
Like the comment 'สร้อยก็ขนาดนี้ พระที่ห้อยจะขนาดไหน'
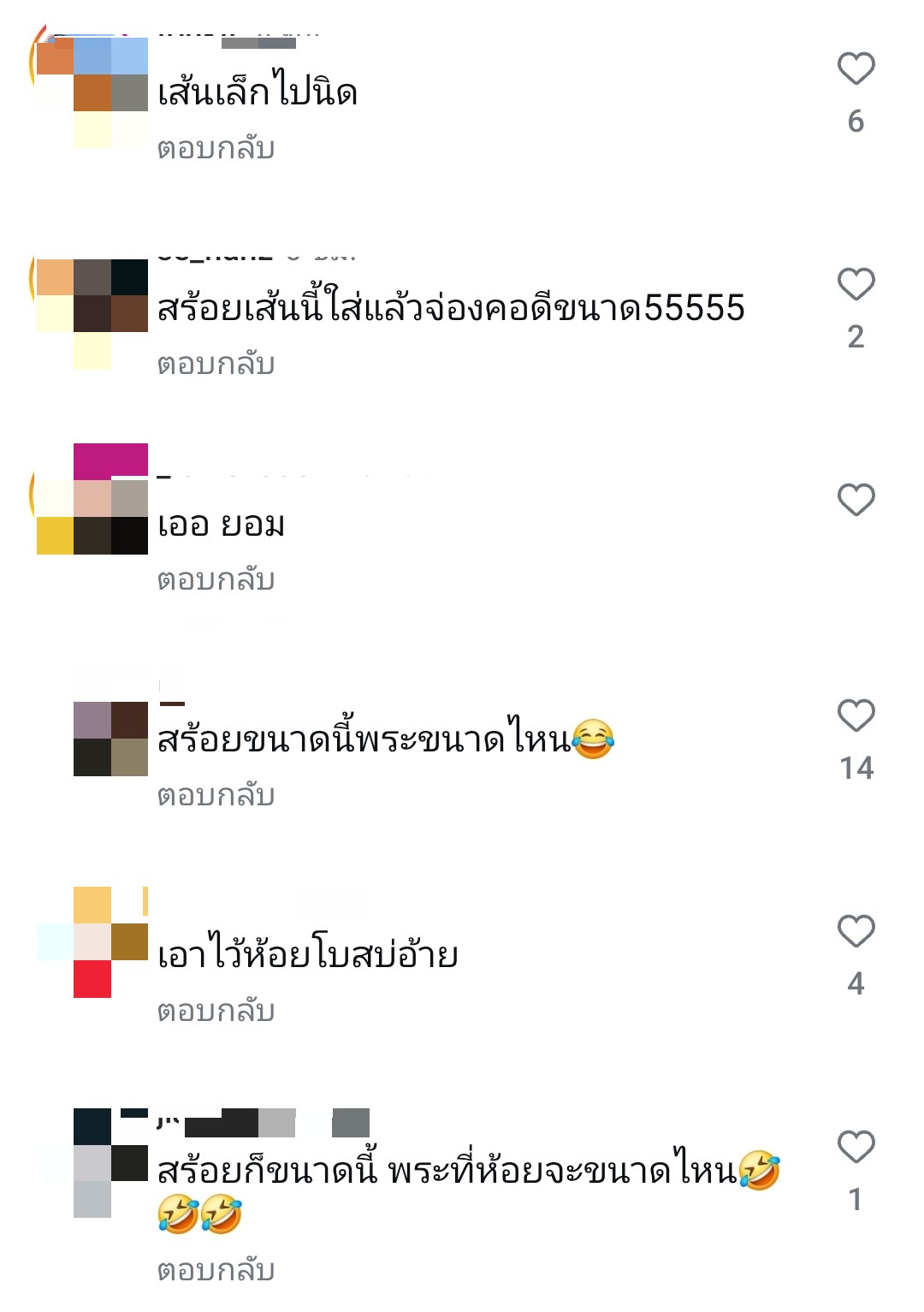pos(856,1148)
